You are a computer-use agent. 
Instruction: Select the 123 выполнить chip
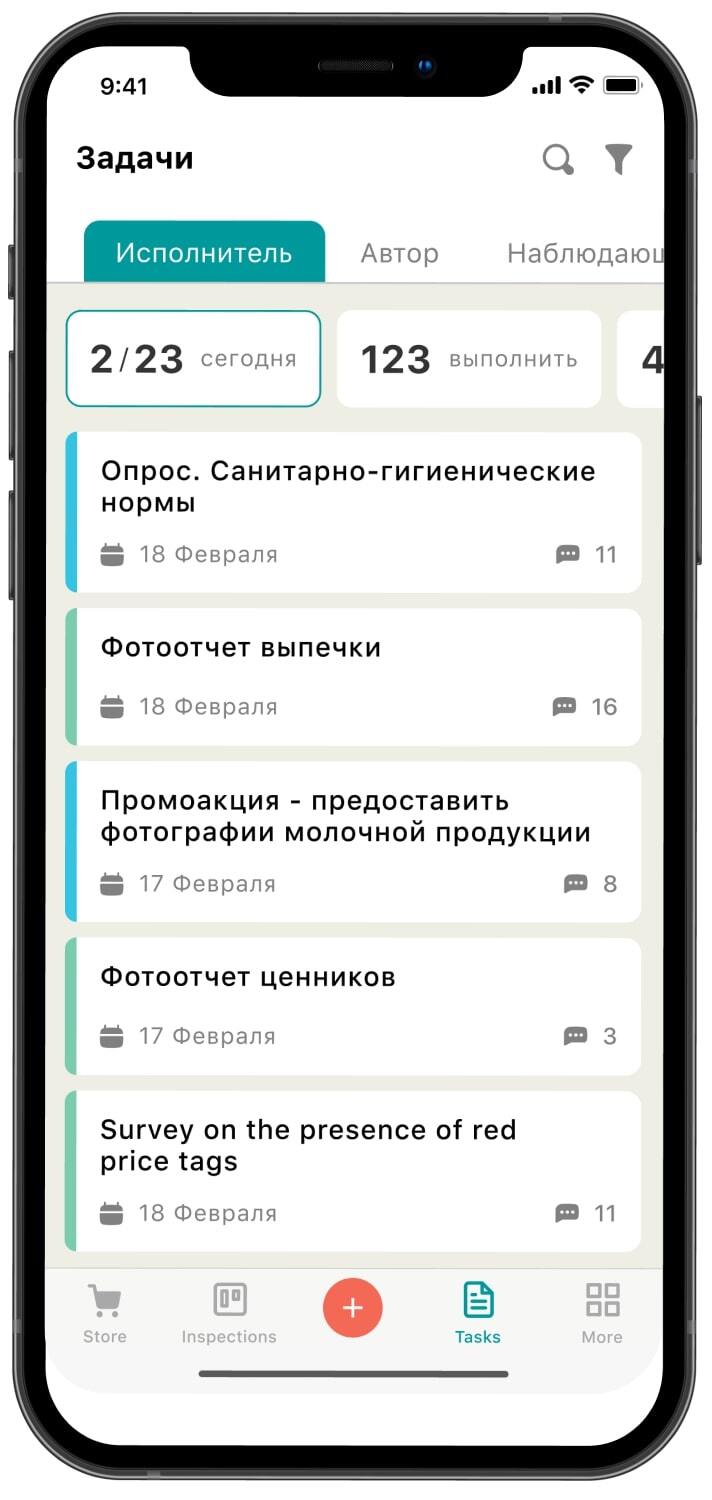click(x=468, y=359)
